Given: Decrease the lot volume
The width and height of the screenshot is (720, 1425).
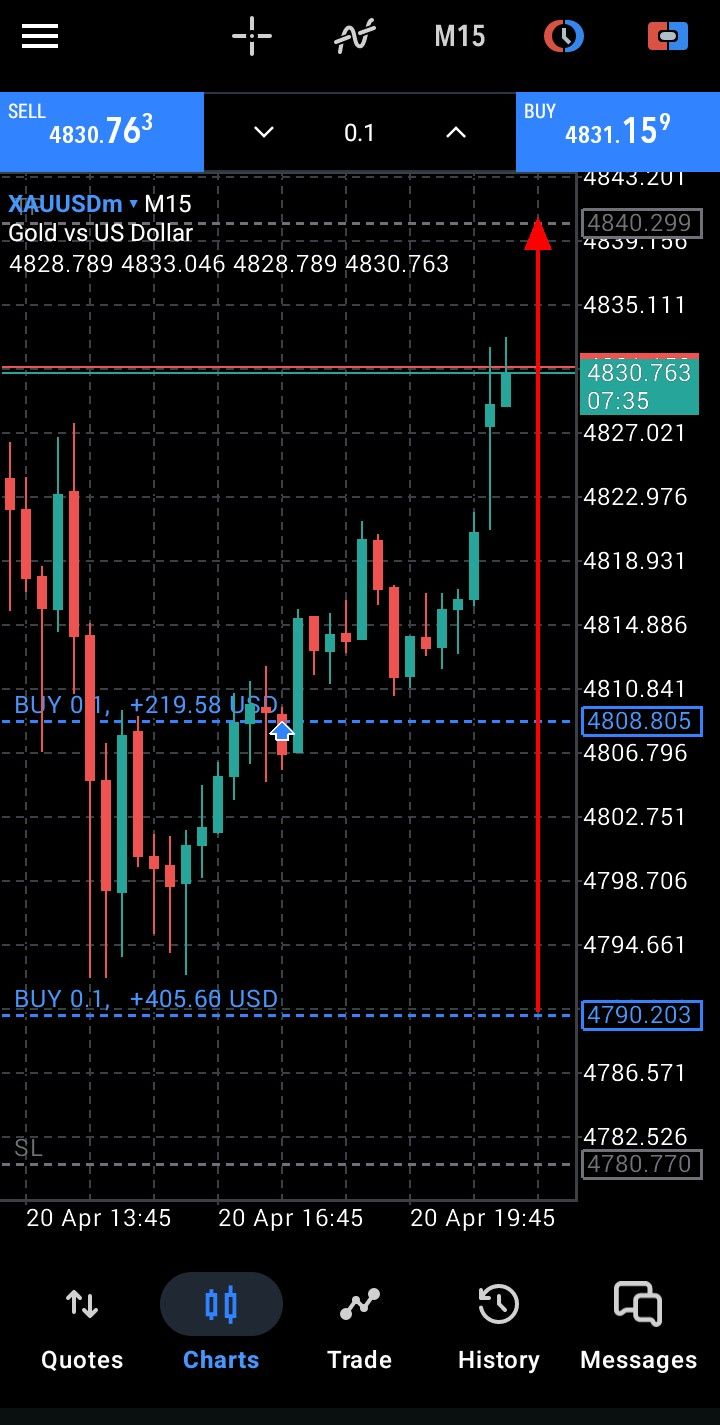Looking at the screenshot, I should click(264, 133).
